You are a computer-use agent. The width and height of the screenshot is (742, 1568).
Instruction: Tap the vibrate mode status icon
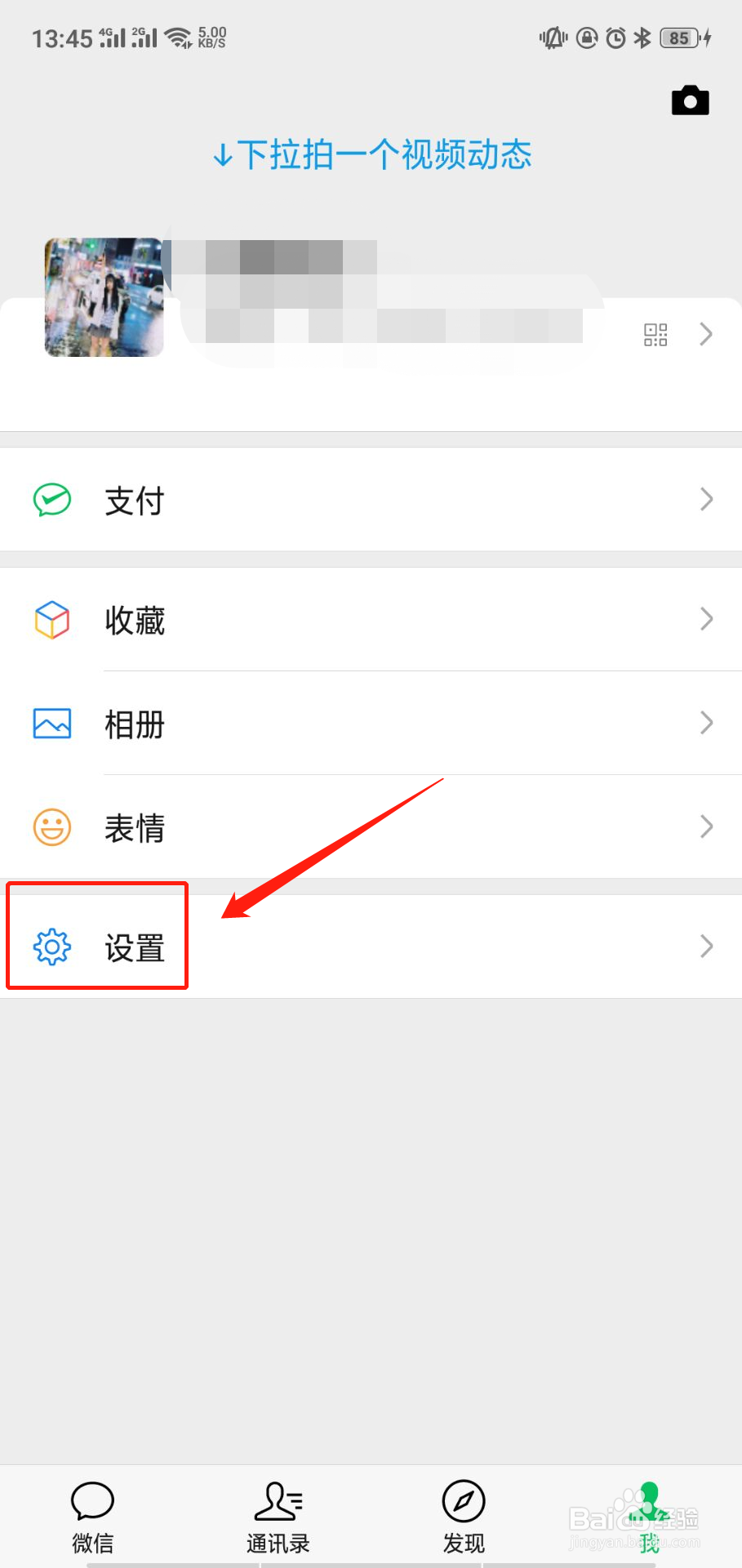[x=553, y=38]
